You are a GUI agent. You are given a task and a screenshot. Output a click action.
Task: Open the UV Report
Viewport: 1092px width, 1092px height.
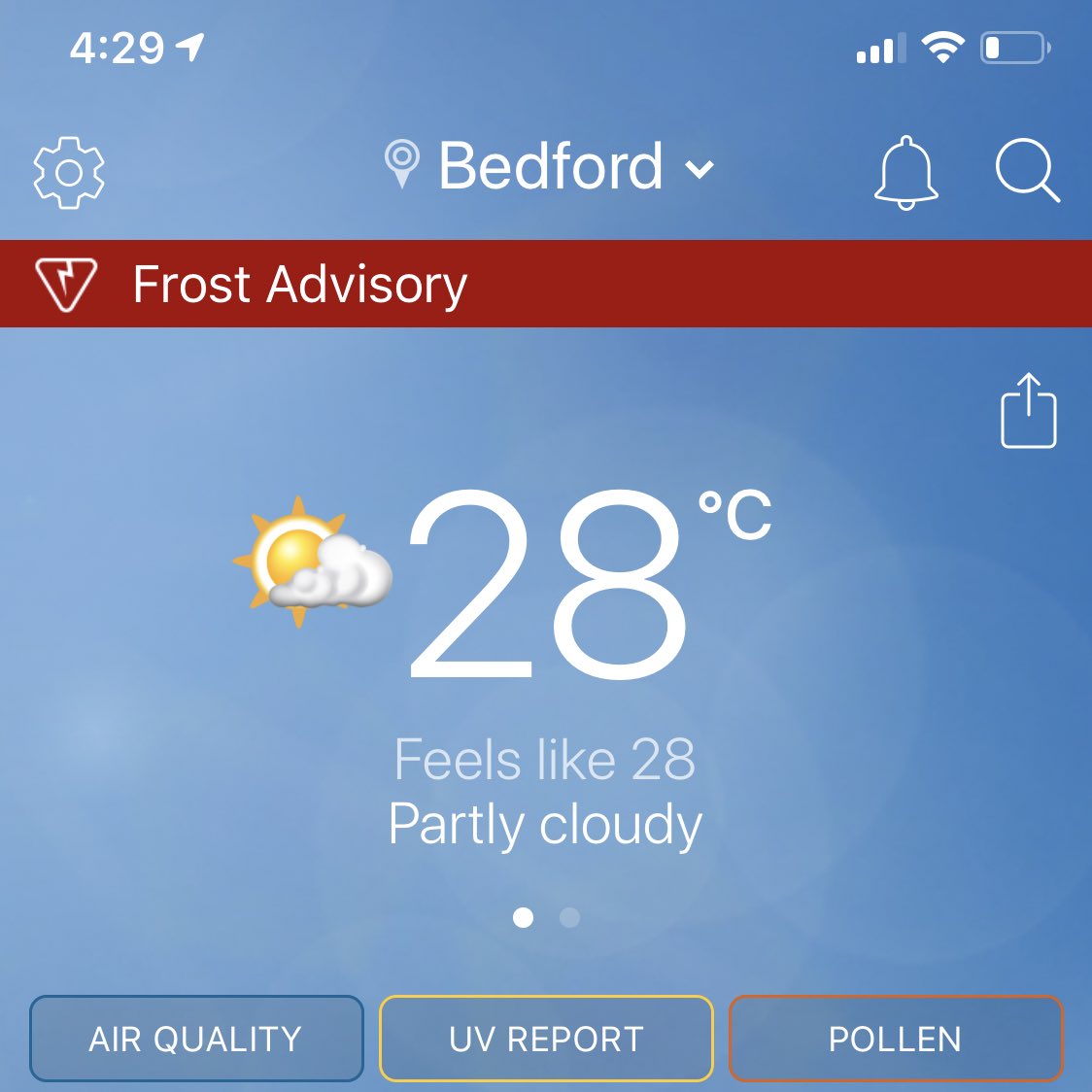coord(546,1039)
